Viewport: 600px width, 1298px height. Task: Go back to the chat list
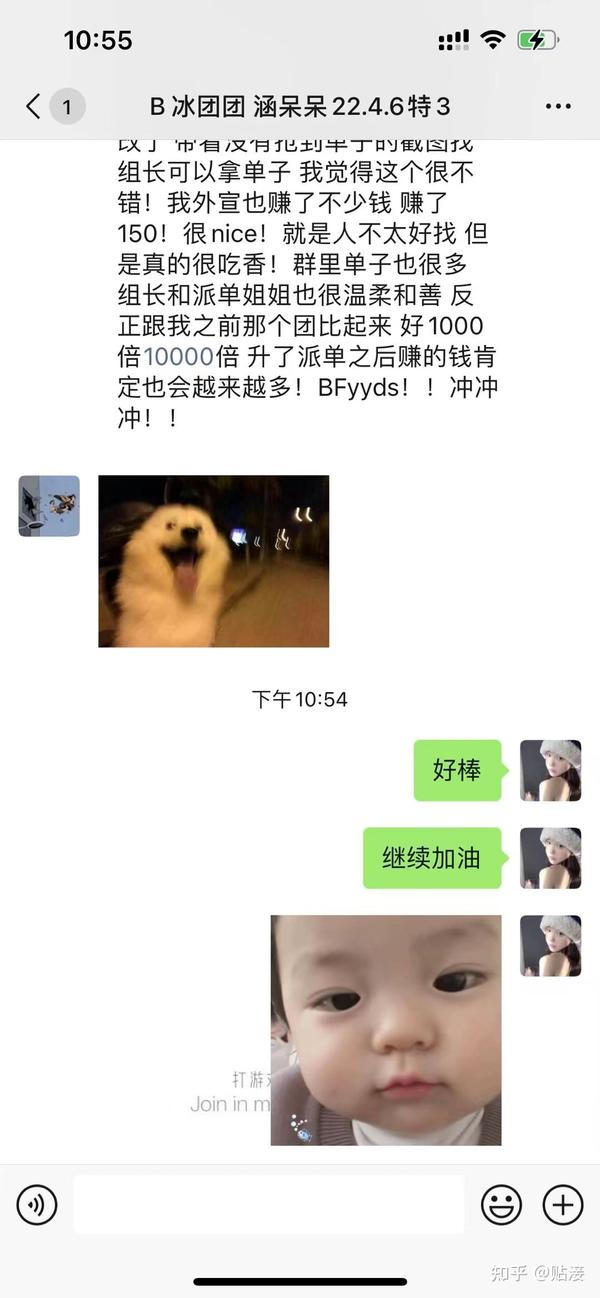(35, 106)
